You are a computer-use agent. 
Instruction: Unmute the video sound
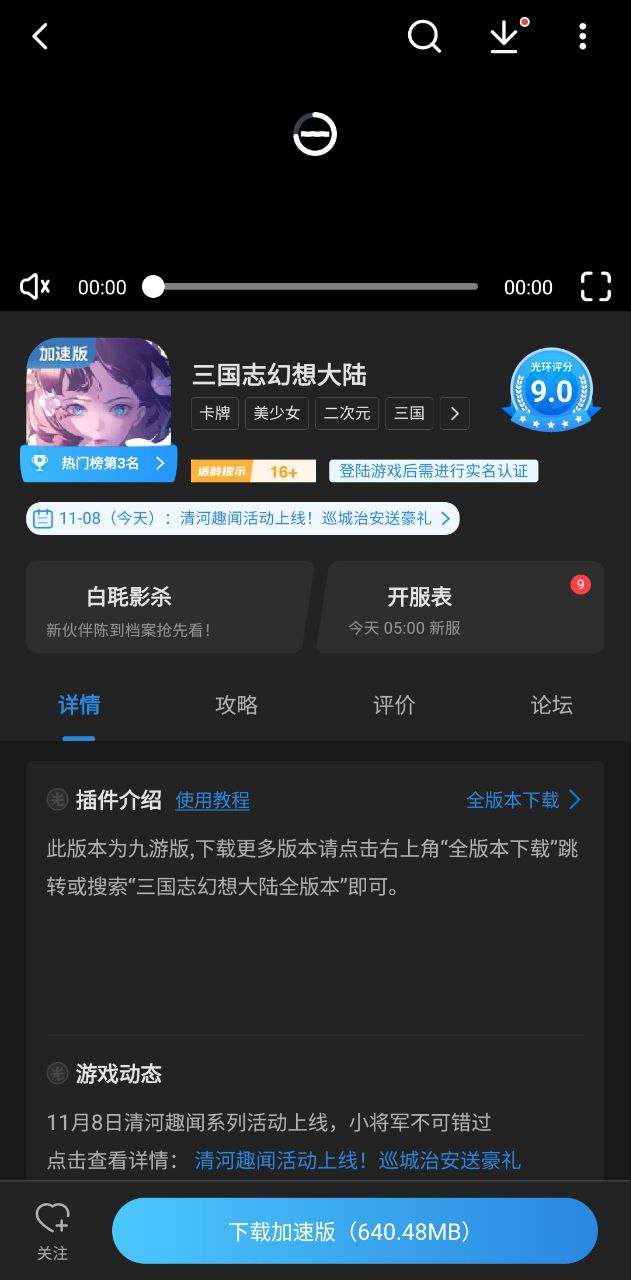tap(35, 287)
